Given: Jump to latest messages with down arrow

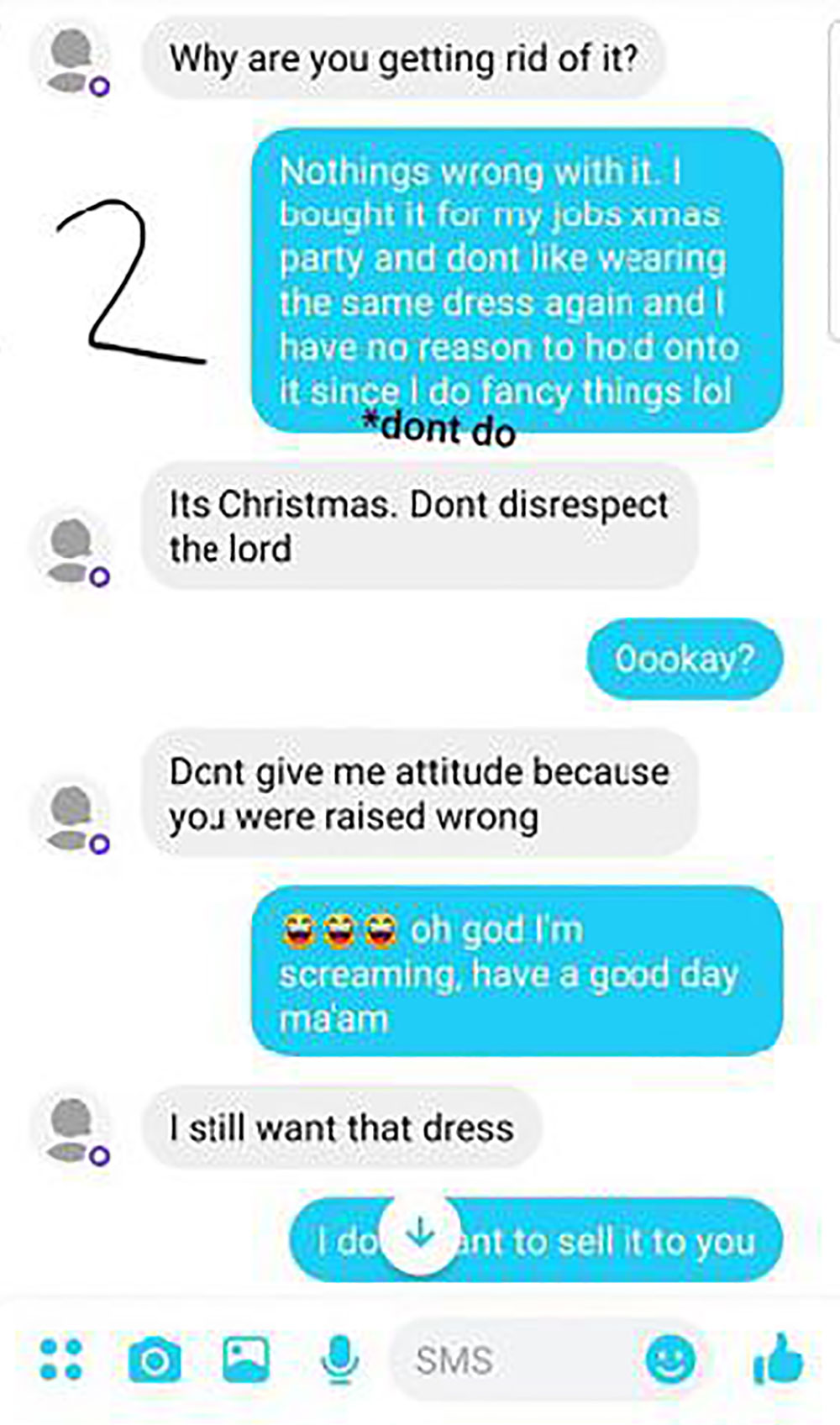Looking at the screenshot, I should 420,1234.
